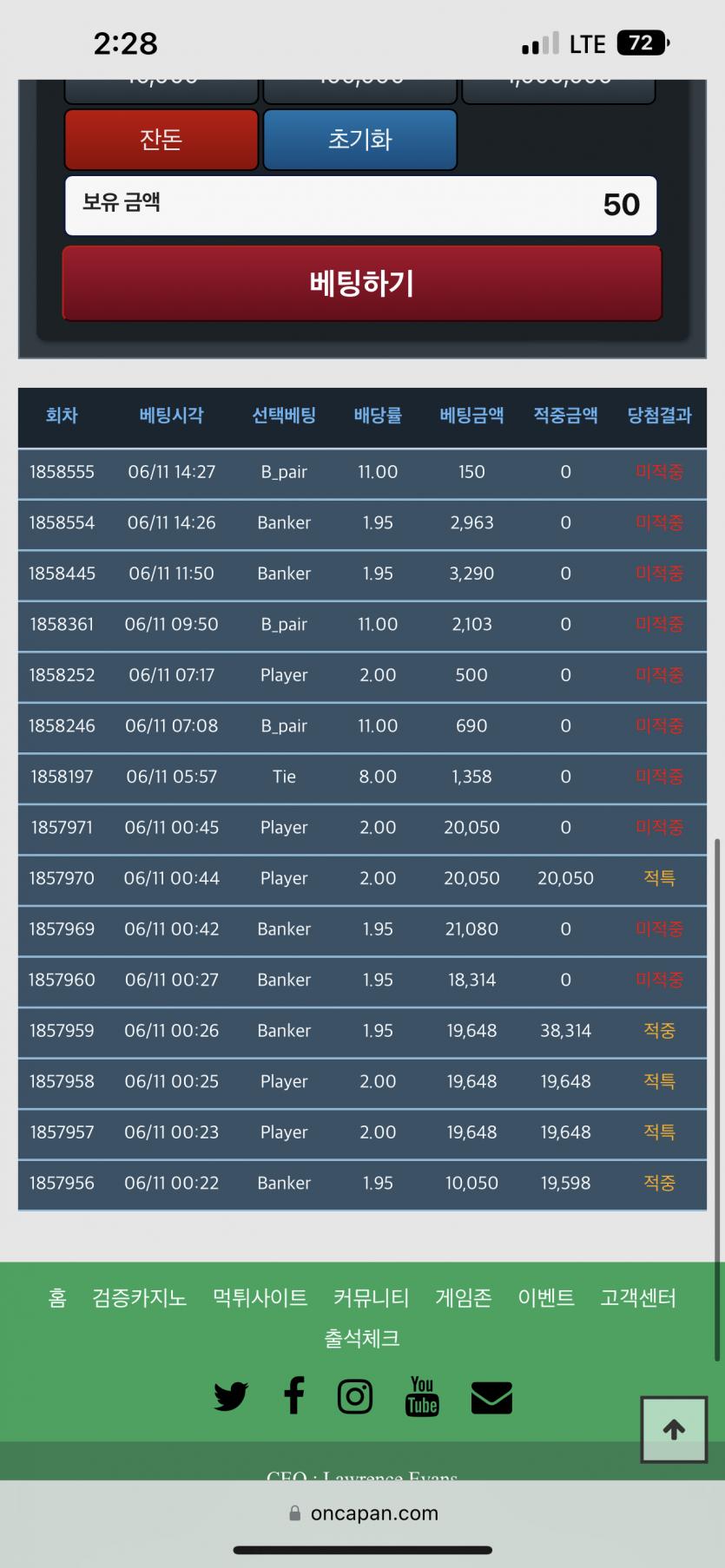This screenshot has width=725, height=1568.
Task: Jump to top with the arrow button
Action: click(674, 1429)
